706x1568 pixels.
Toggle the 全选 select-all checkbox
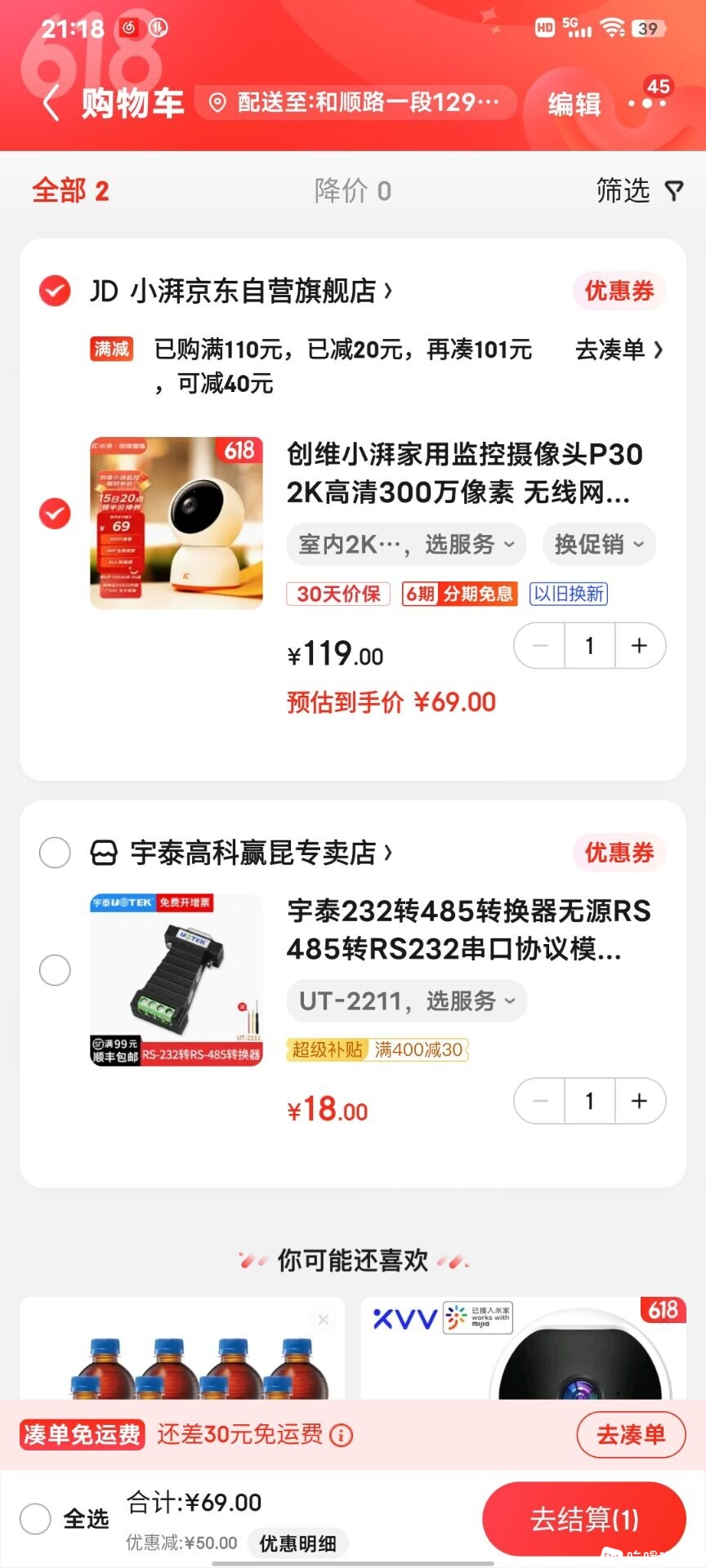(36, 1519)
